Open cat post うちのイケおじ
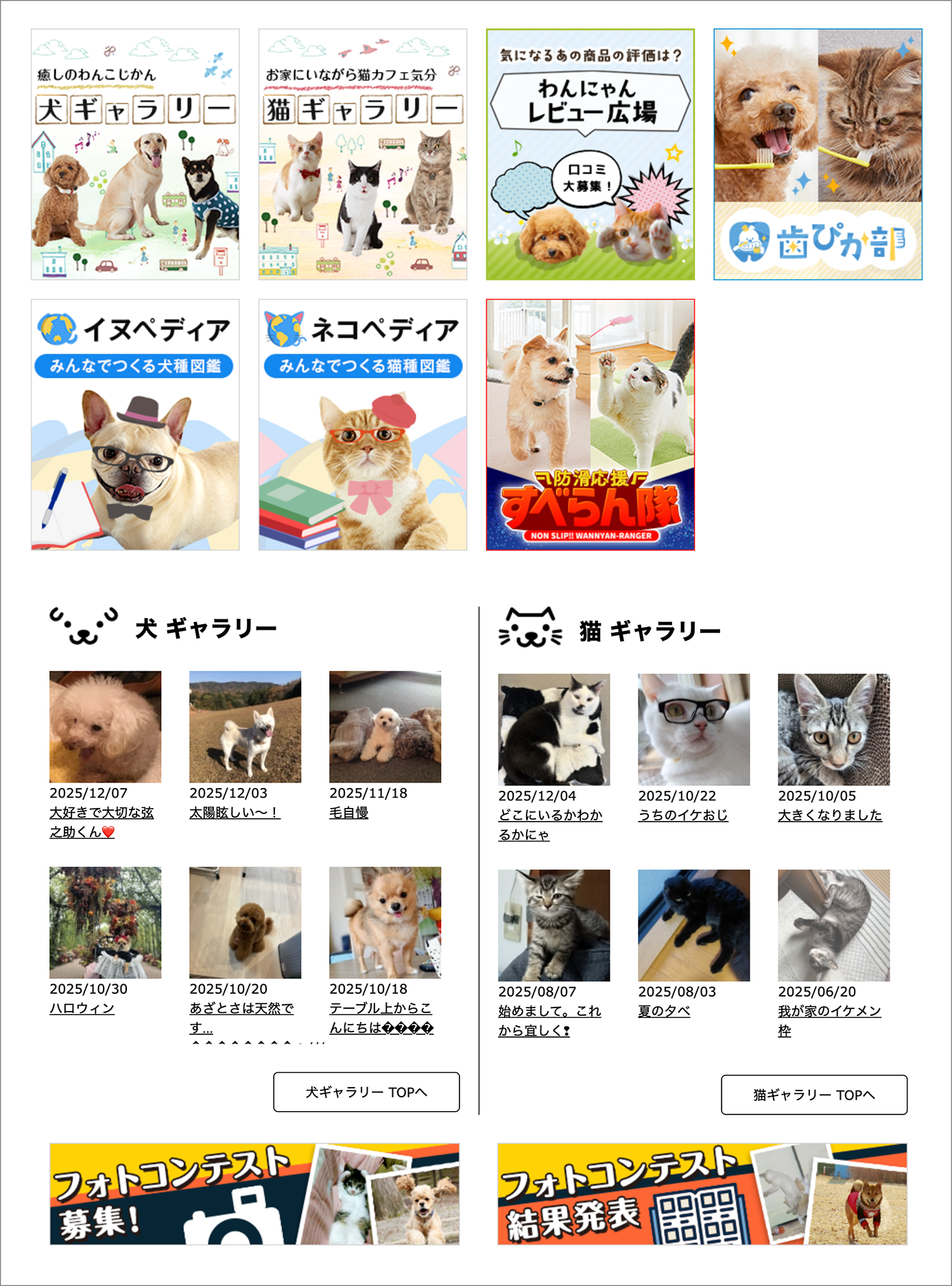This screenshot has height=1286, width=952. pyautogui.click(x=682, y=815)
